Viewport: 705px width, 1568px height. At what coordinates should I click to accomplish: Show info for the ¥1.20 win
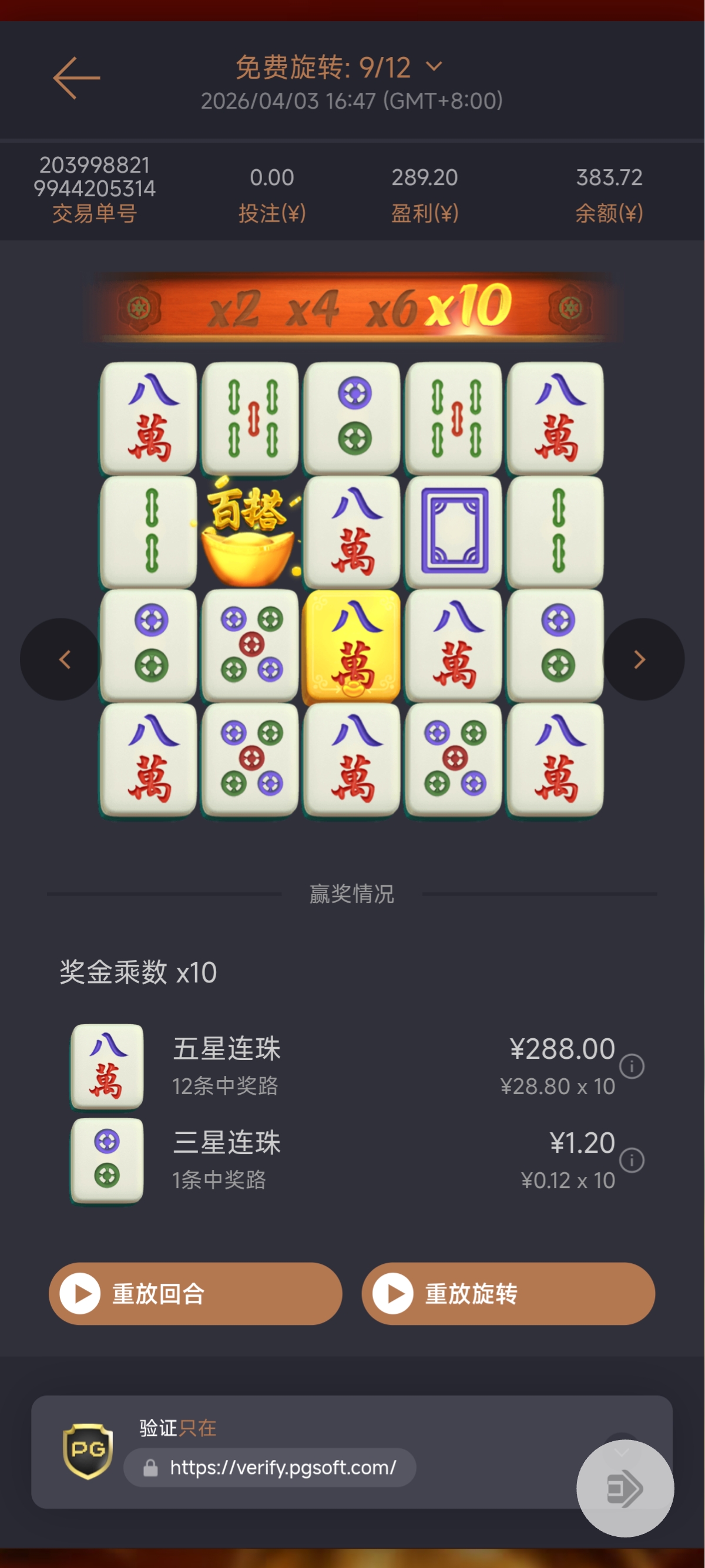coord(632,1160)
